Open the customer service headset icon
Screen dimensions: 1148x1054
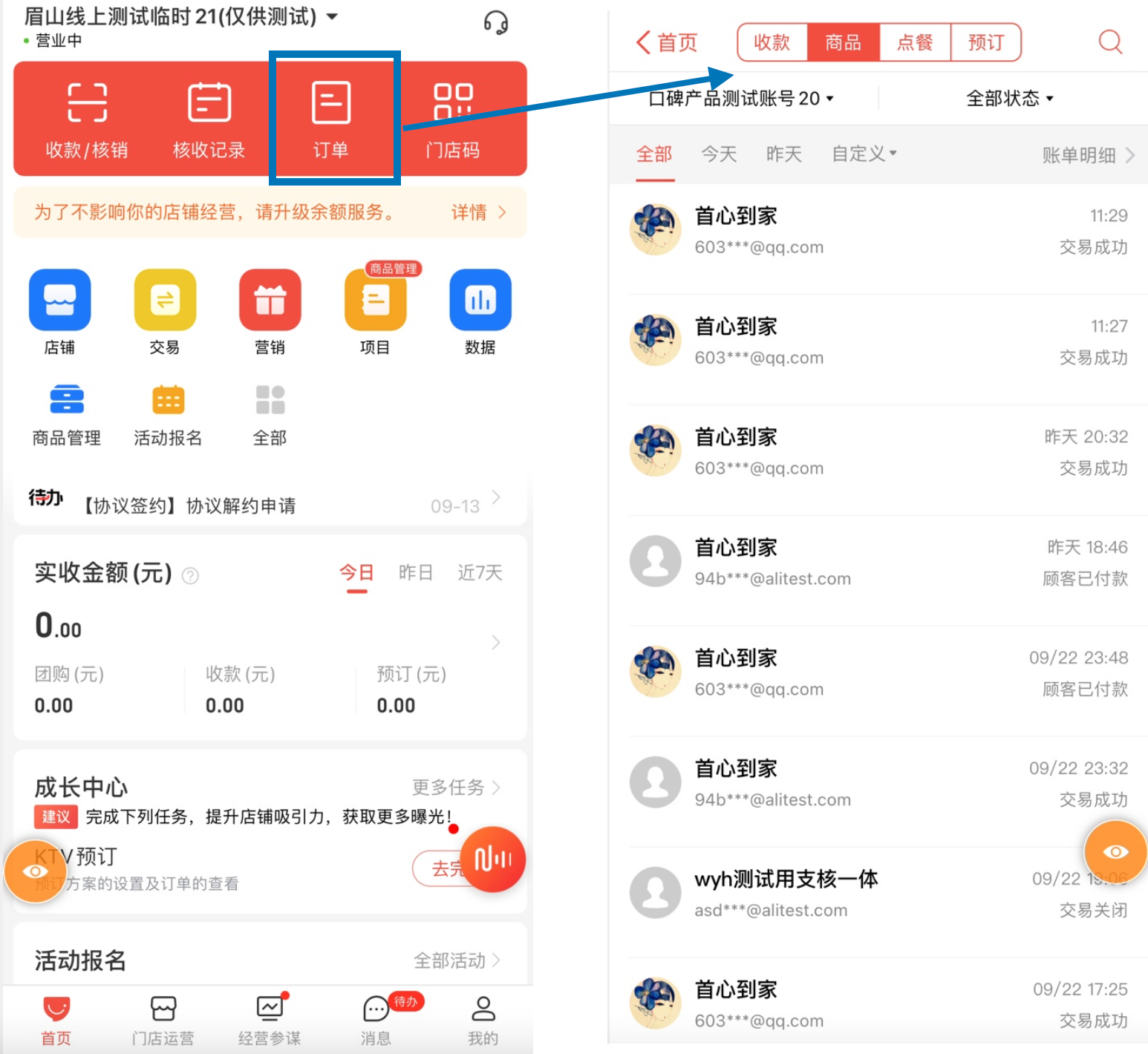click(495, 23)
